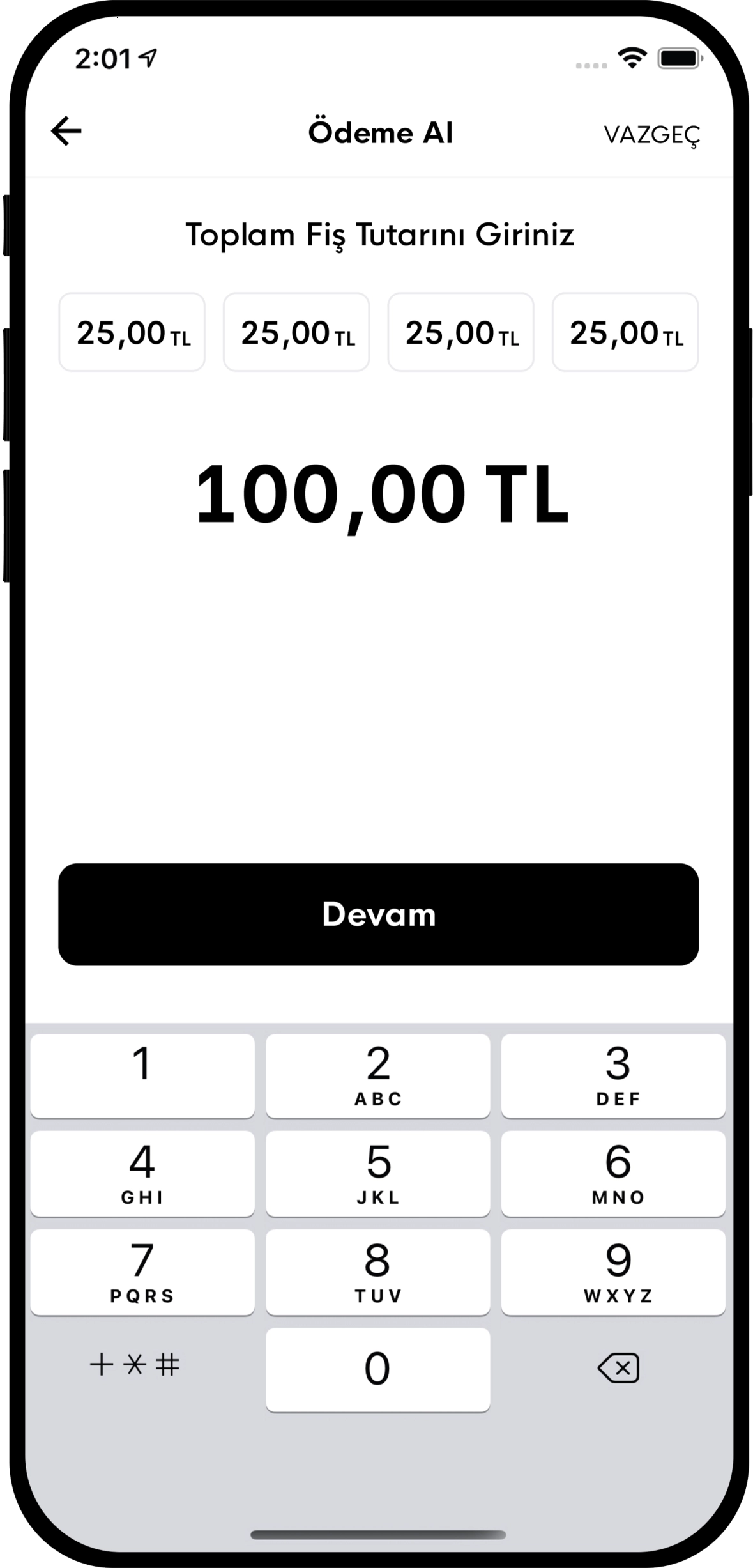This screenshot has width=753, height=1568.
Task: Select the last 25,00 TL amount chip
Action: click(x=624, y=332)
